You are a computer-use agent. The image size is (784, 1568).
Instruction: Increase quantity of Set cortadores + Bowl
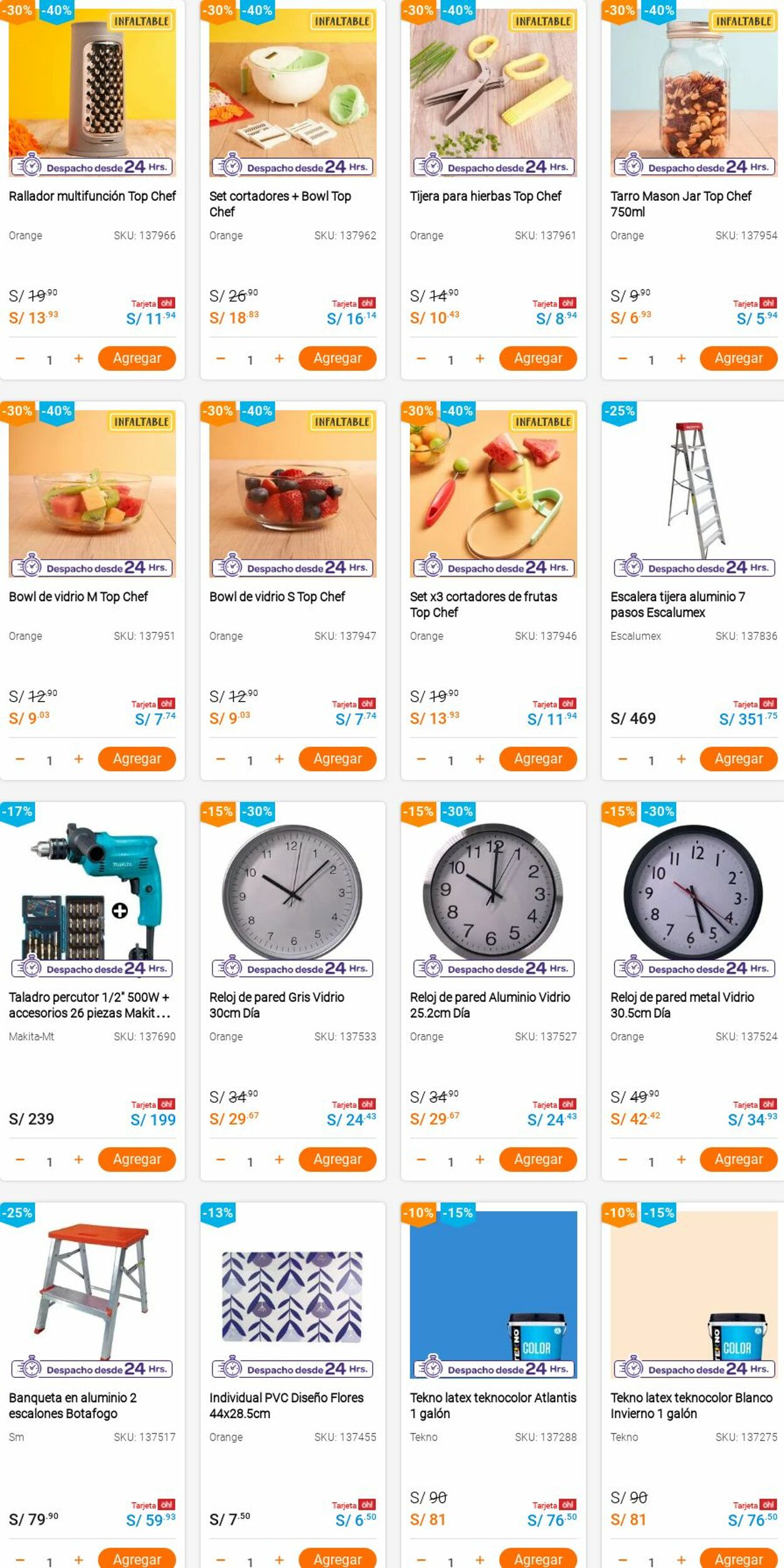tap(279, 358)
